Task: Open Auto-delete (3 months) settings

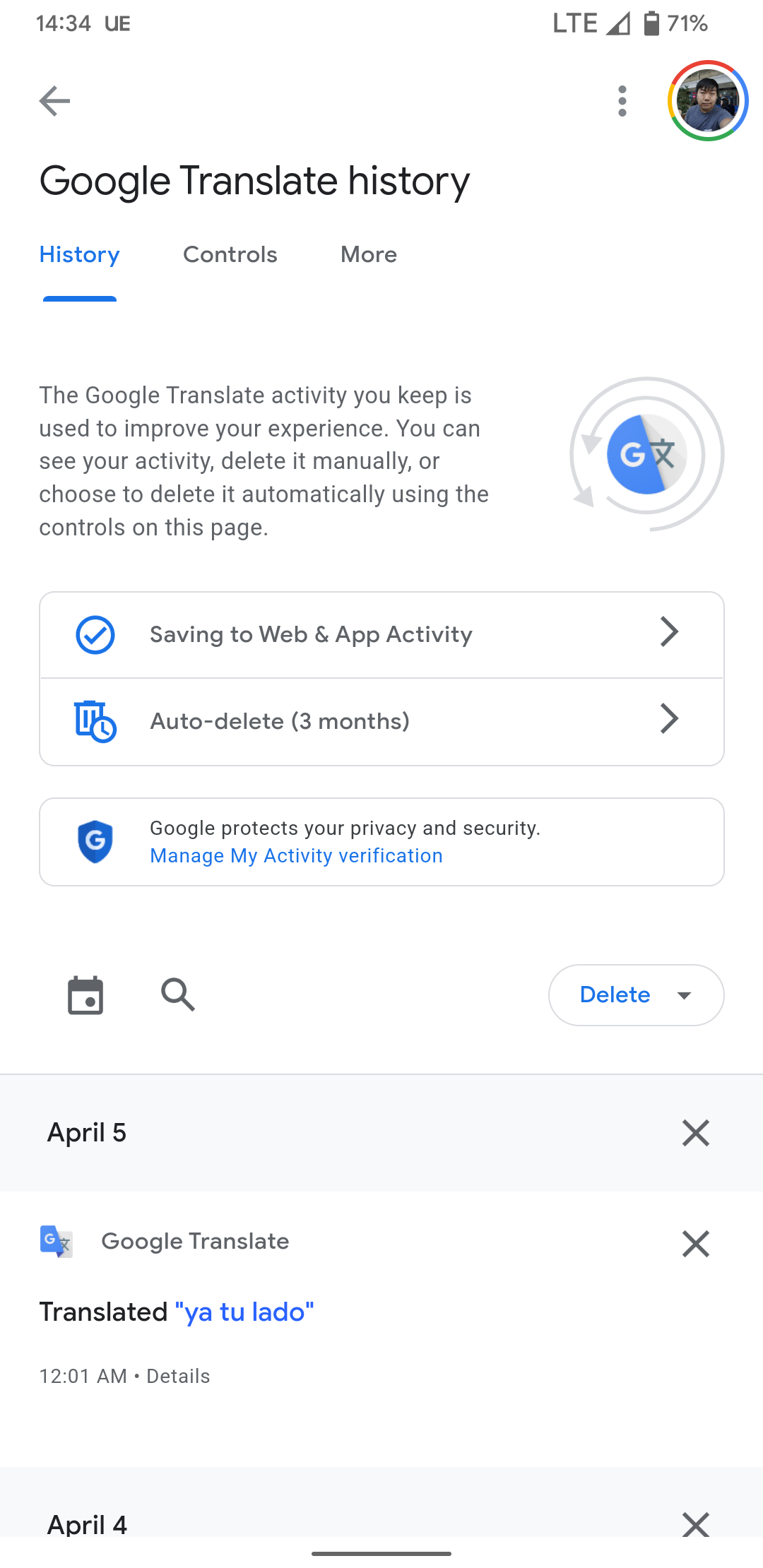Action: (381, 722)
